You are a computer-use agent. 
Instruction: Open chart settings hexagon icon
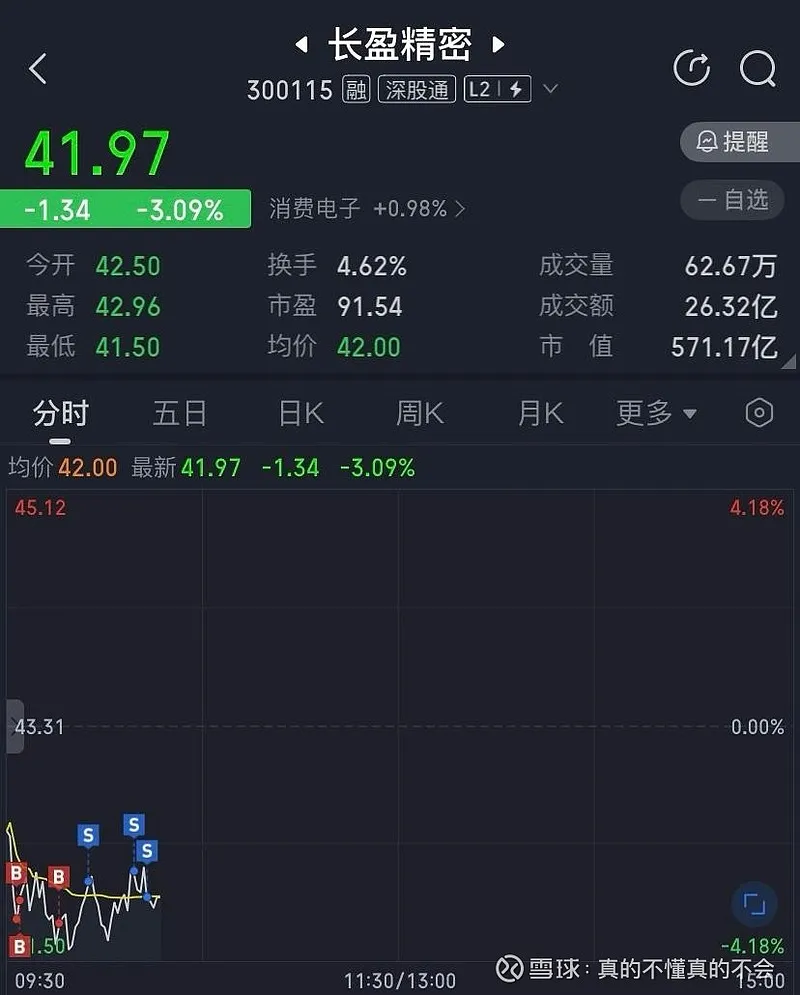[x=759, y=413]
